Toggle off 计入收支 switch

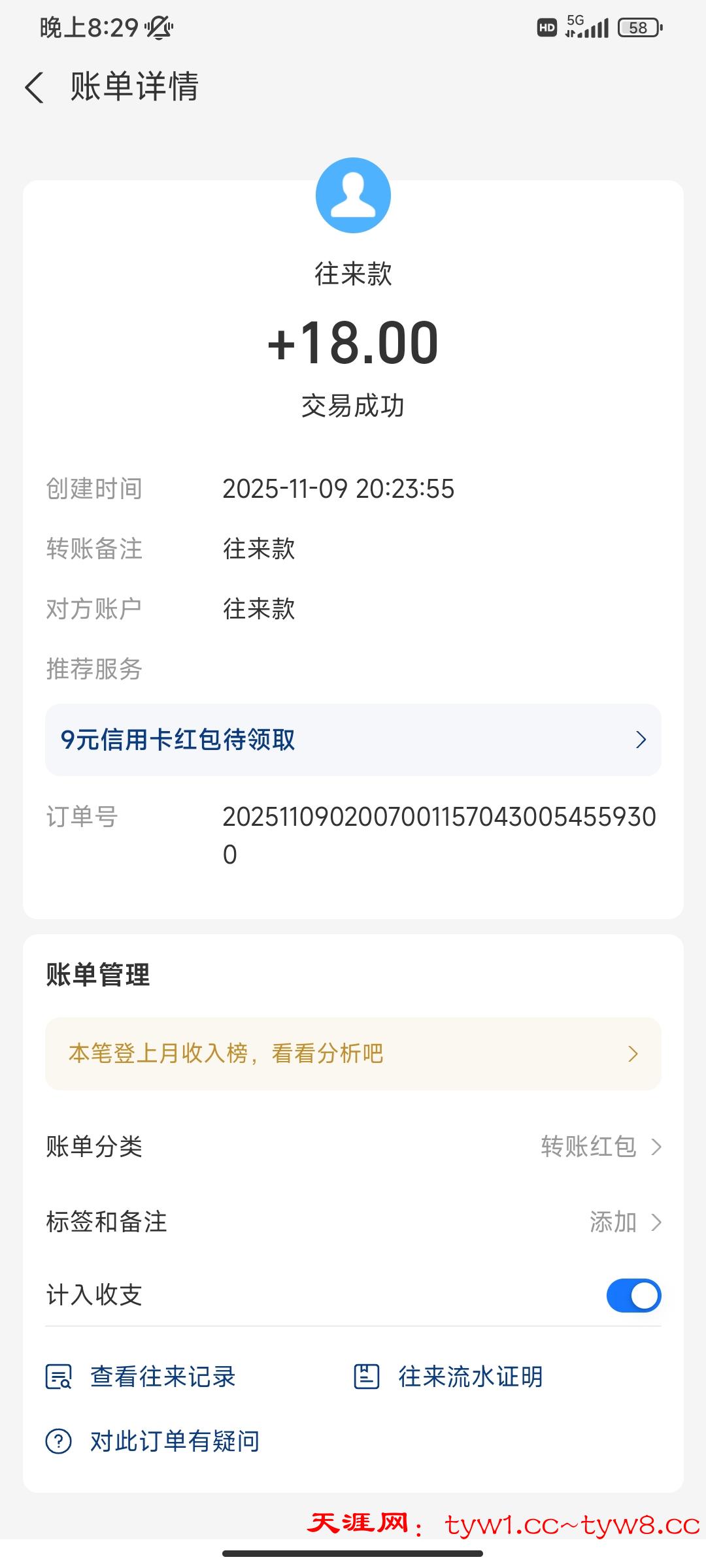tap(633, 1296)
